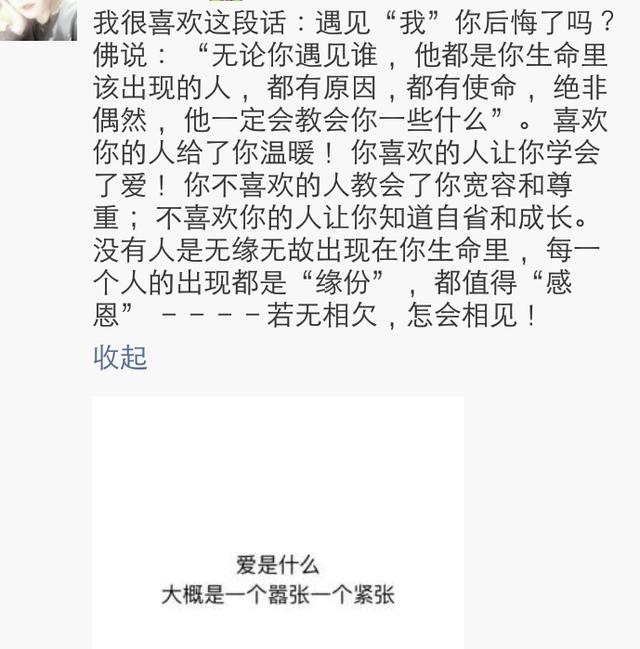The height and width of the screenshot is (649, 640).
Task: Open the poster's profile avatar
Action: [37, 19]
